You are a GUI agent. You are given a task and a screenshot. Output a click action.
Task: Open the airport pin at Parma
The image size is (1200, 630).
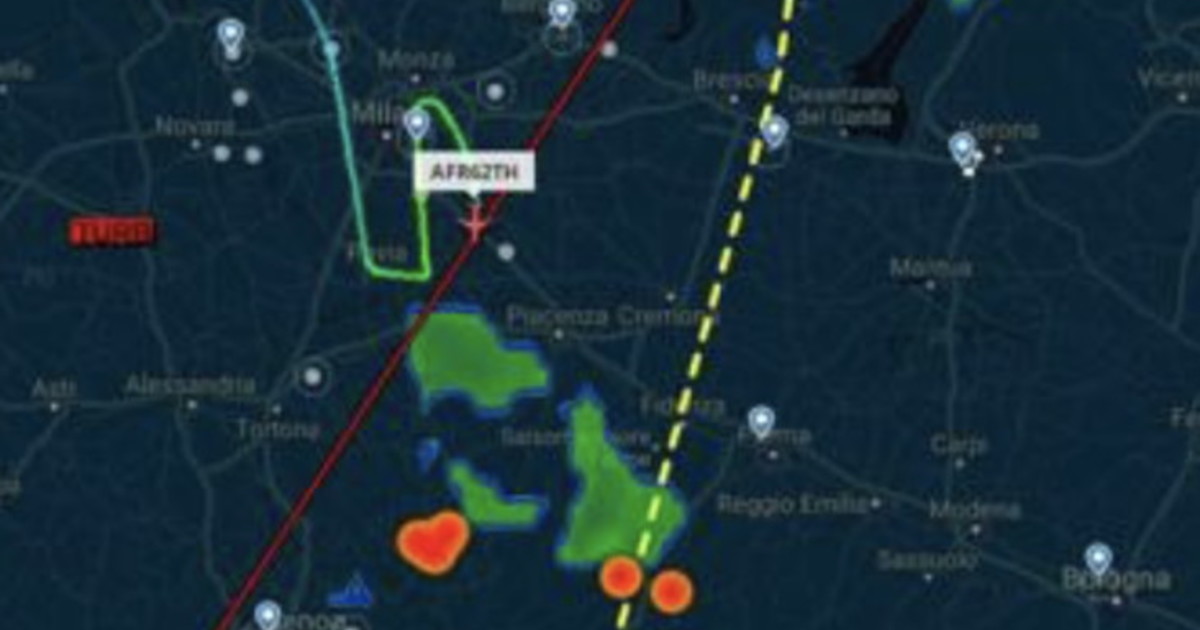(761, 420)
